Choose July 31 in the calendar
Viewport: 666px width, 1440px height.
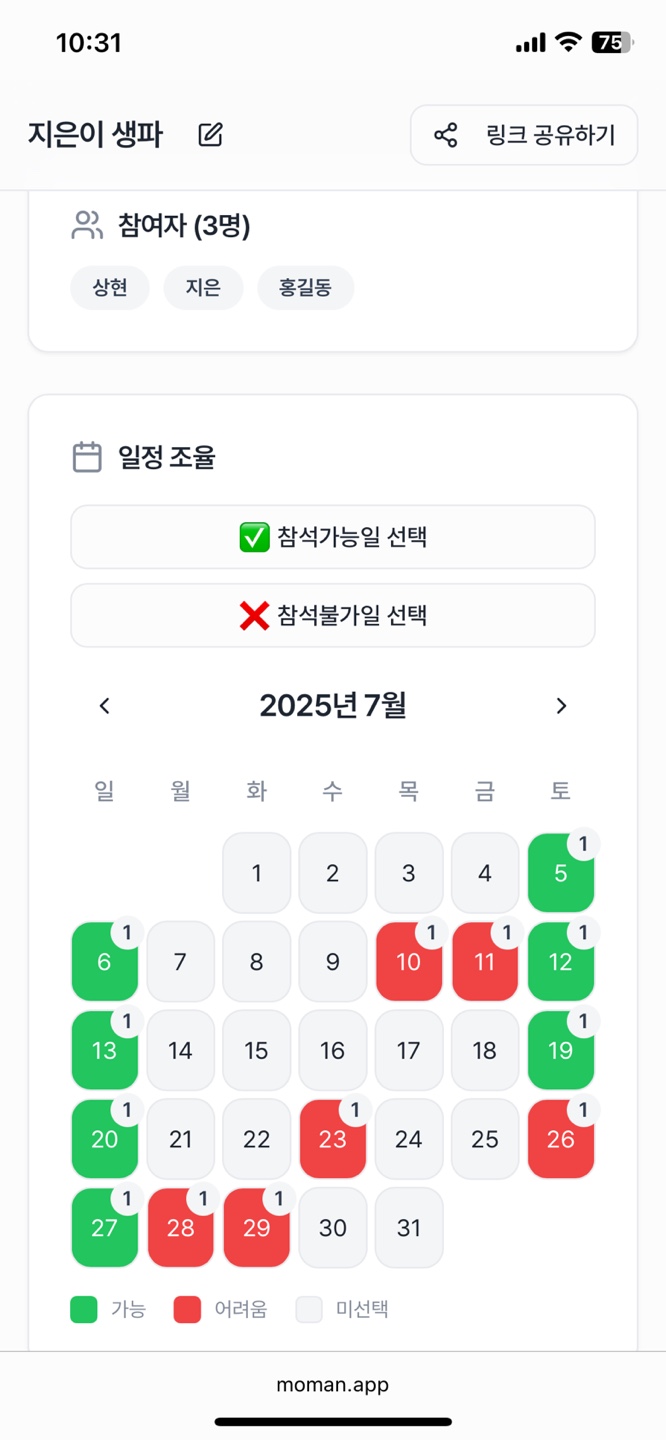point(409,1227)
